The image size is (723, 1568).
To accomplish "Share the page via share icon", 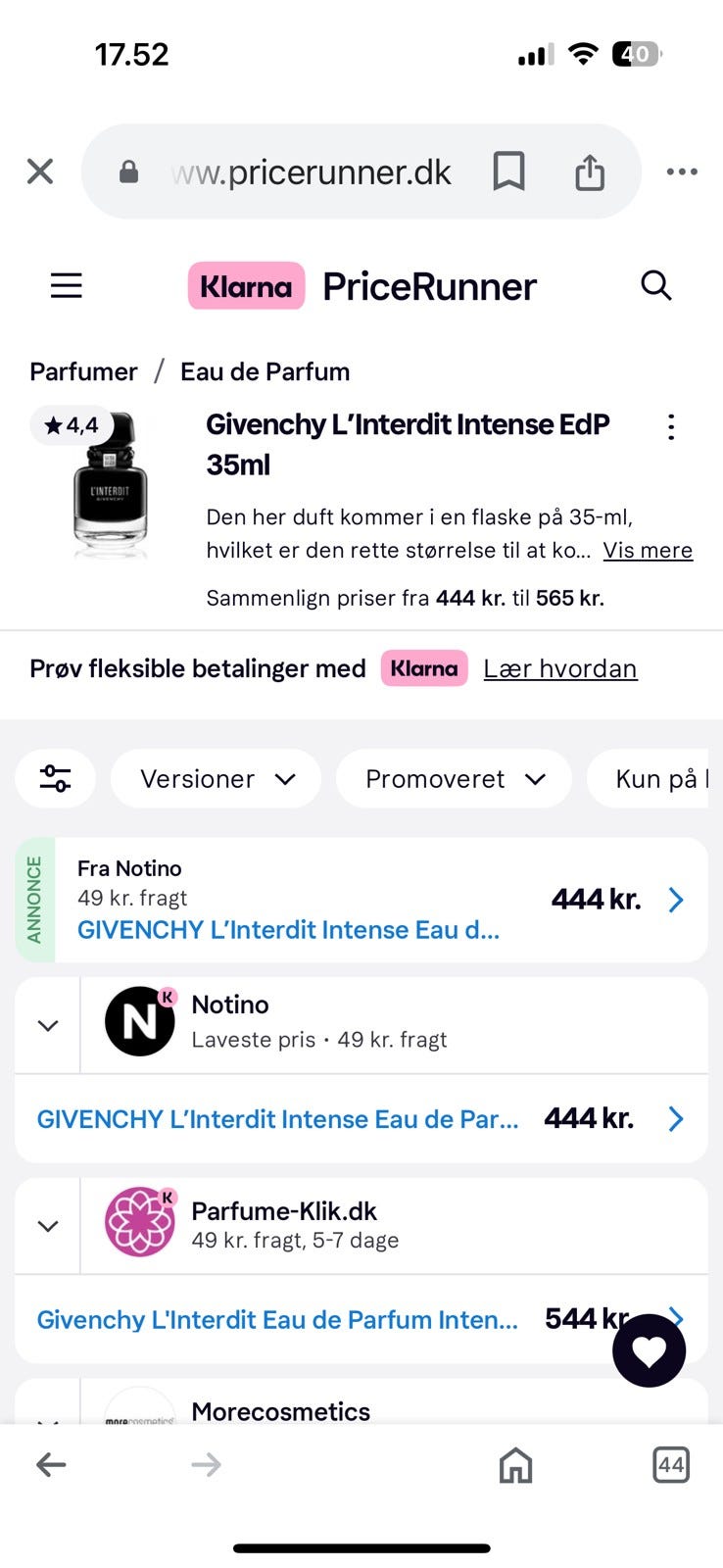I will coord(589,171).
